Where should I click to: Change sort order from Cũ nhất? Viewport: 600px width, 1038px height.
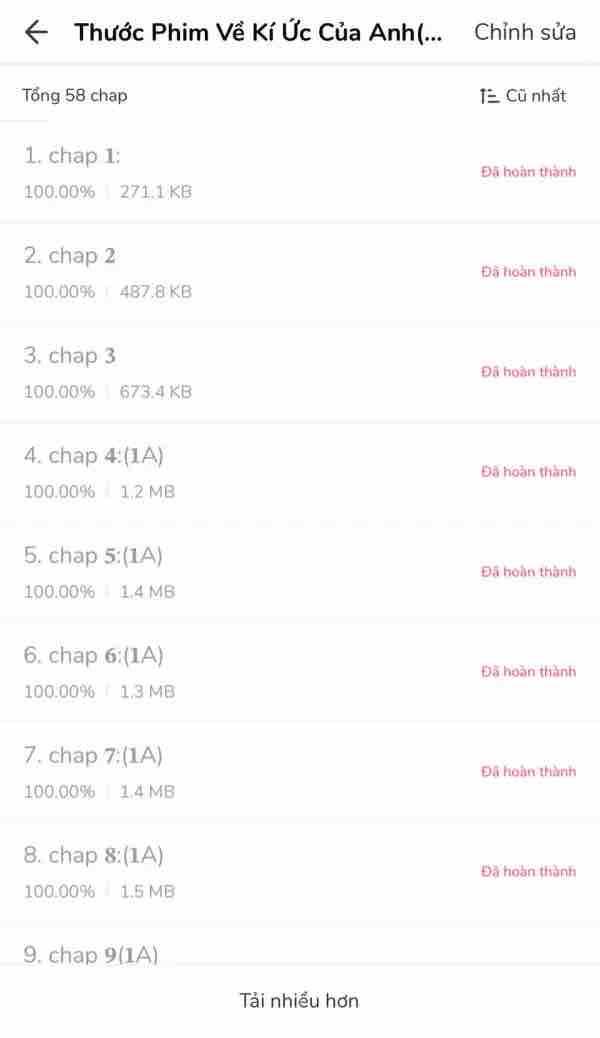pos(523,95)
